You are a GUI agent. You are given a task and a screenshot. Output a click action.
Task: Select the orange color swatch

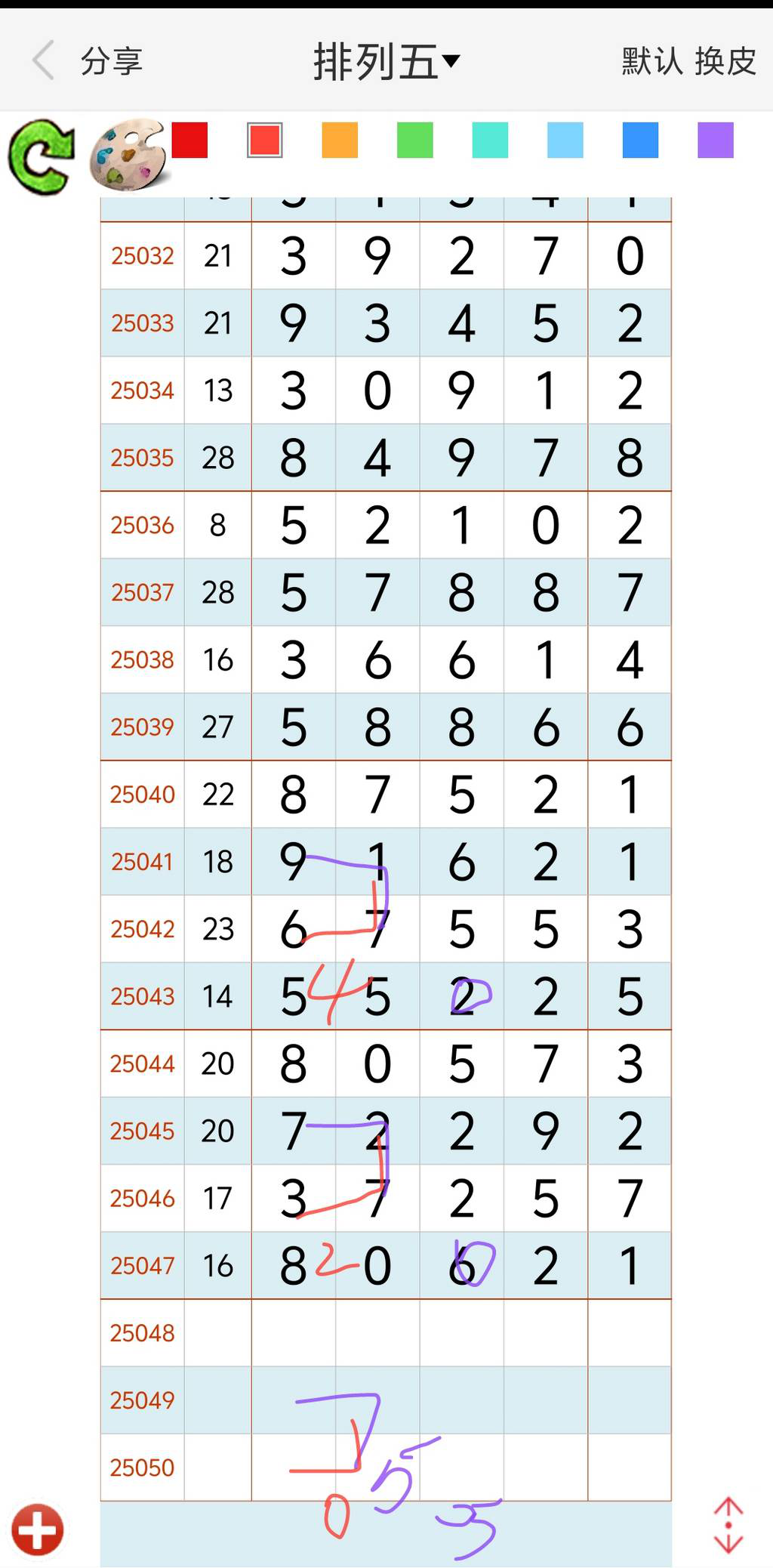click(x=340, y=140)
